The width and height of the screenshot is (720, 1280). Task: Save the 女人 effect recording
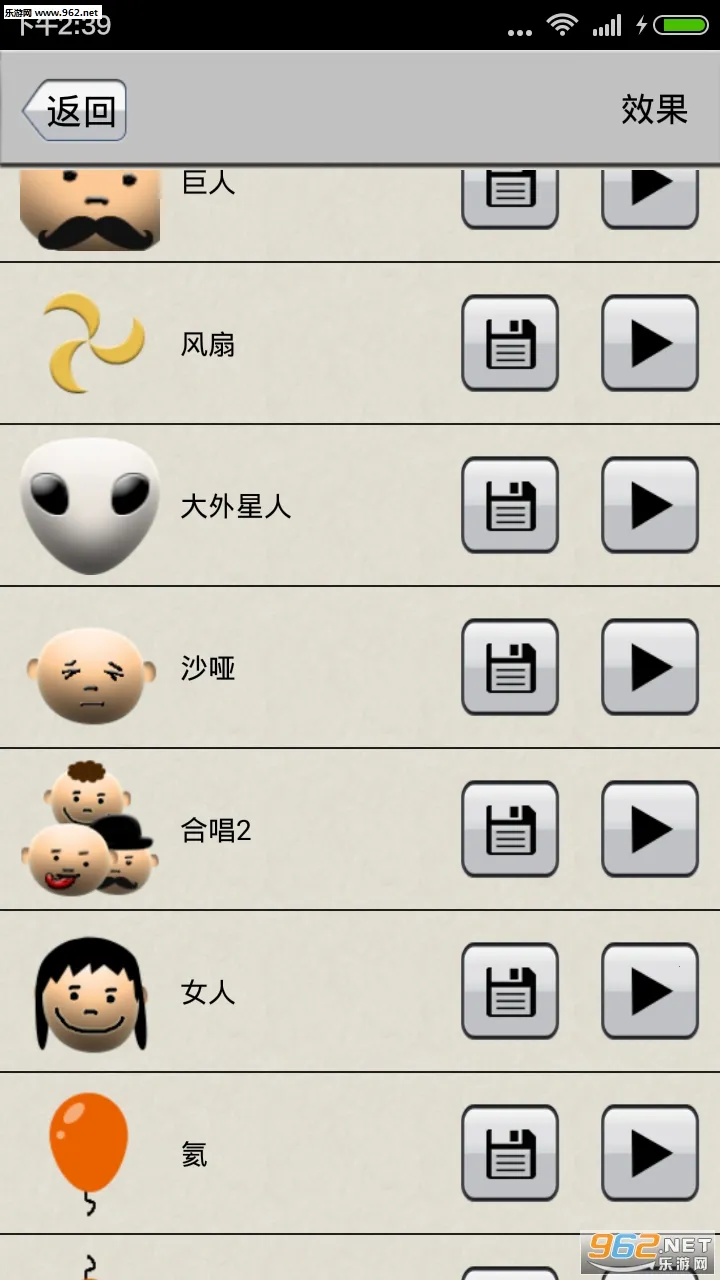click(510, 991)
